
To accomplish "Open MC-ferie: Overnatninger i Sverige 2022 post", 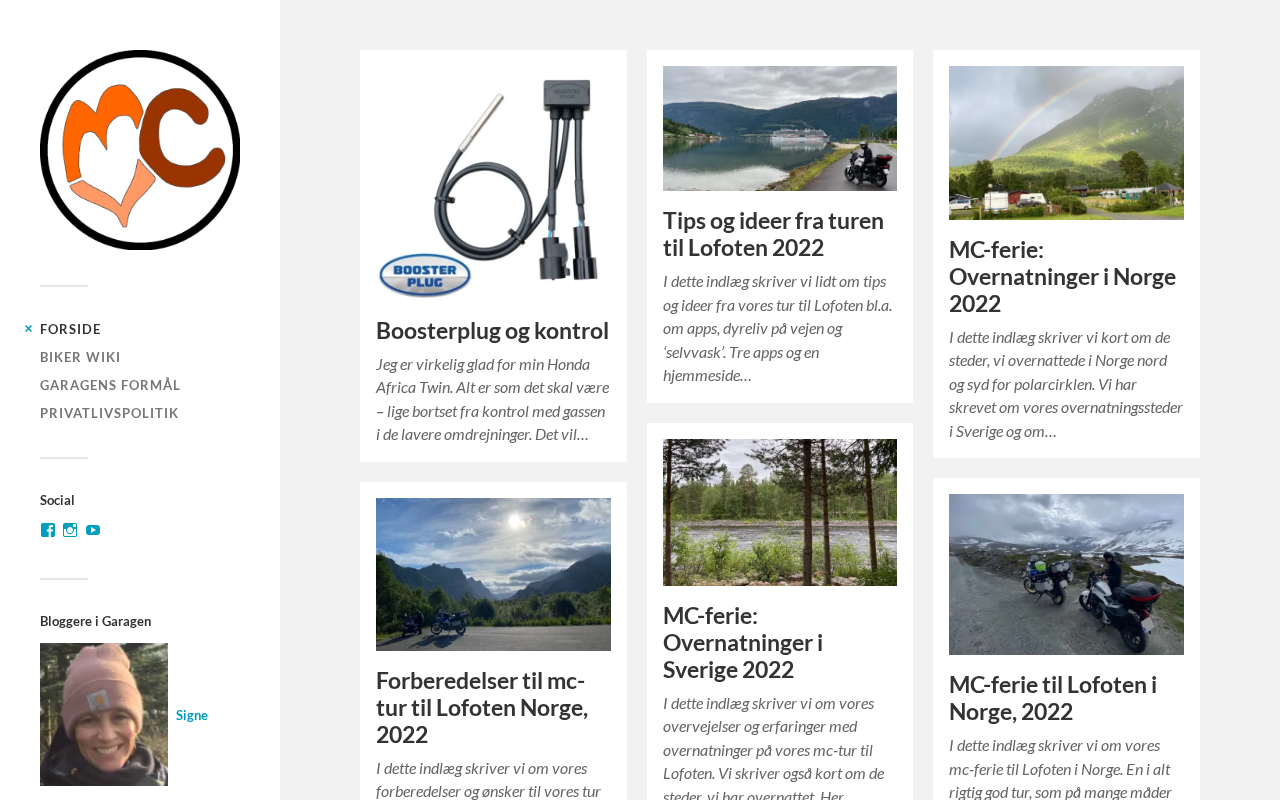I will (x=743, y=642).
